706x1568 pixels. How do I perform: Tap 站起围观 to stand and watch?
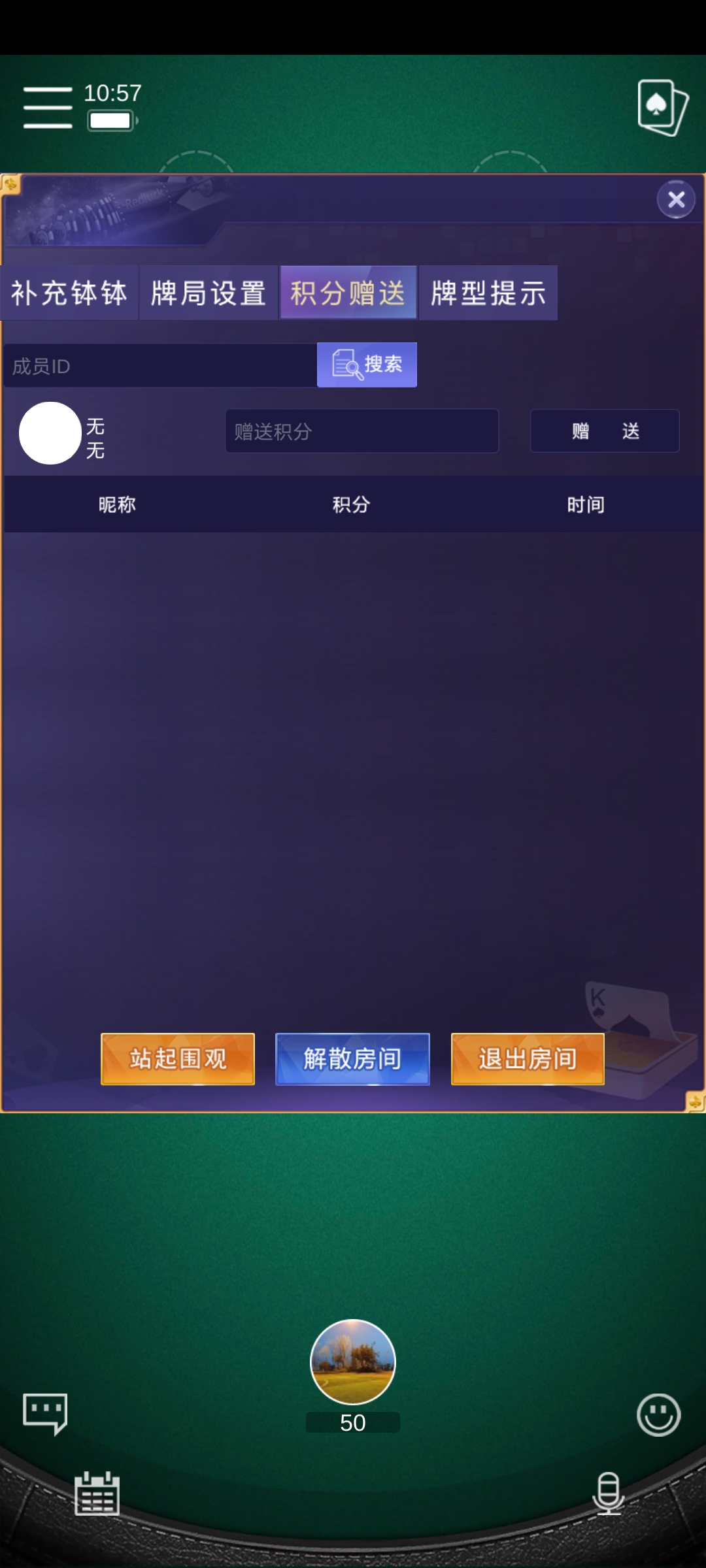[x=178, y=1058]
